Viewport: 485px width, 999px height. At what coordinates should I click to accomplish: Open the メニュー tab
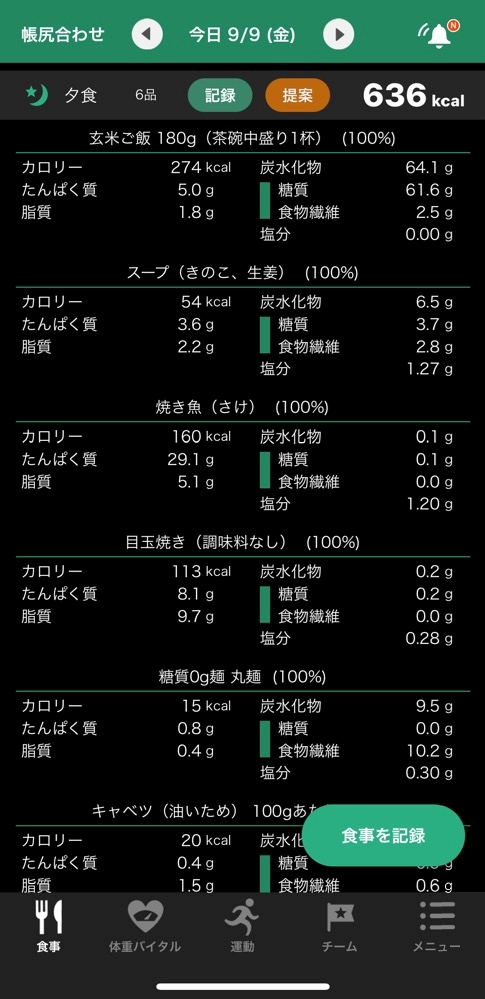point(437,926)
